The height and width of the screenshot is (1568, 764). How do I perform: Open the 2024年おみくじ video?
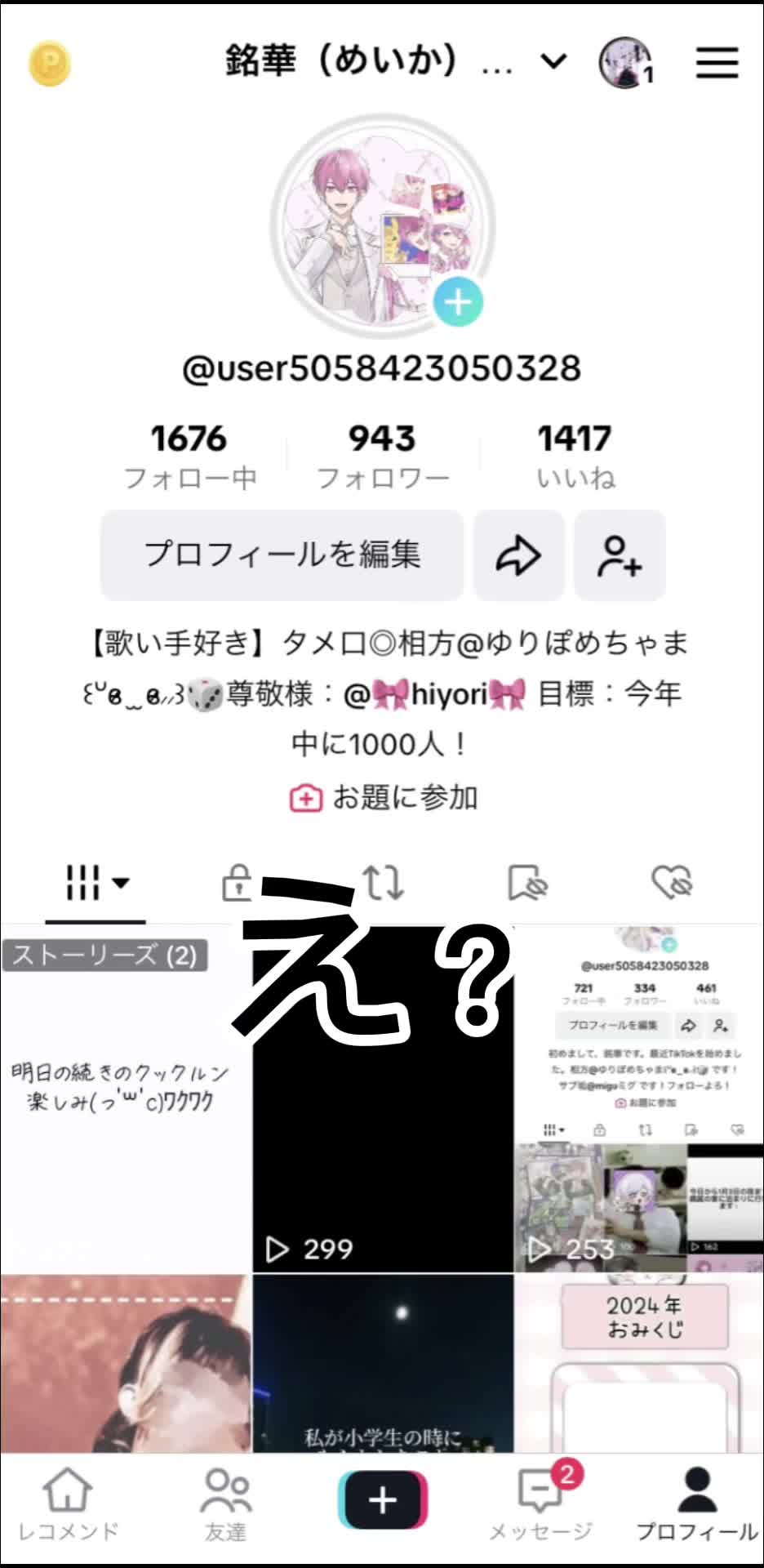point(639,1364)
